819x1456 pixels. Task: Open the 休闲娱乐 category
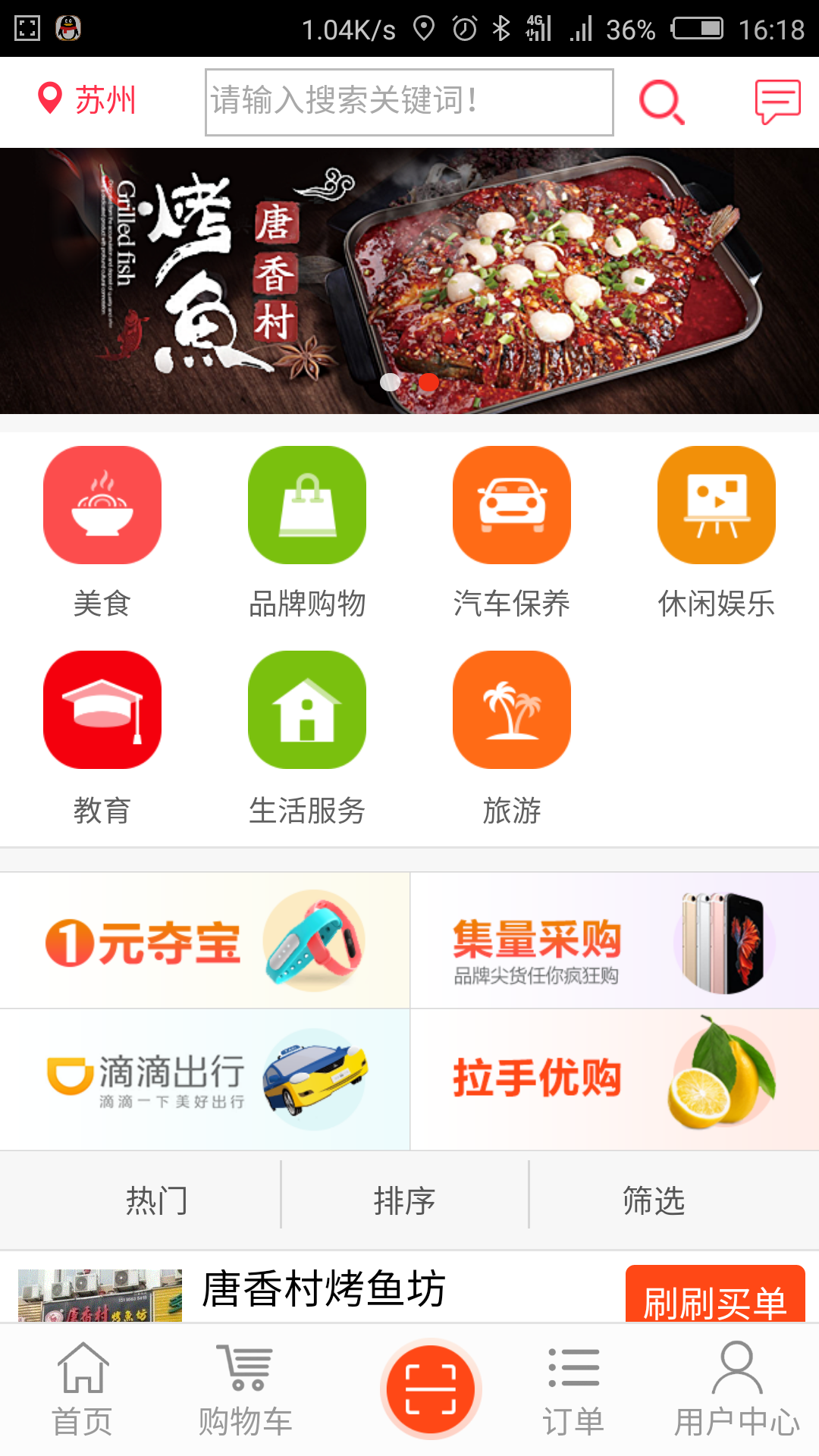point(717,531)
